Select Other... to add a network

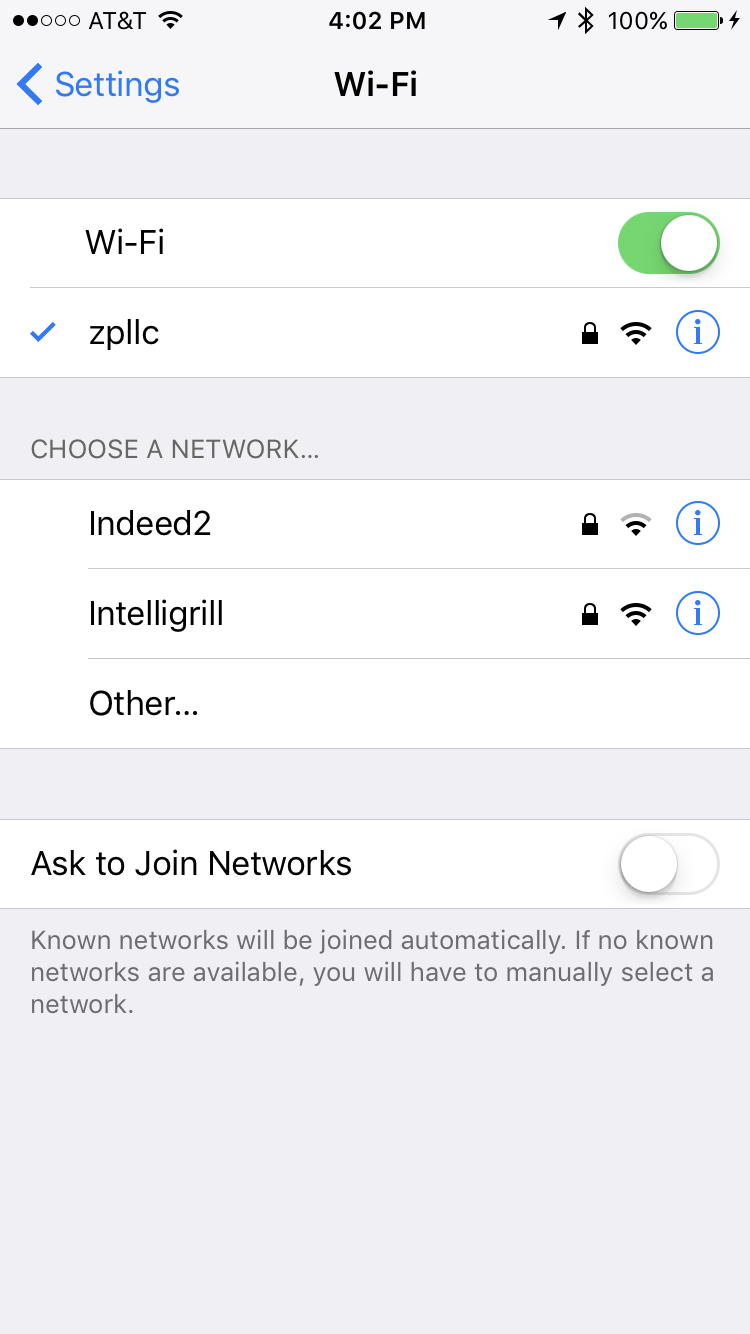coord(144,704)
